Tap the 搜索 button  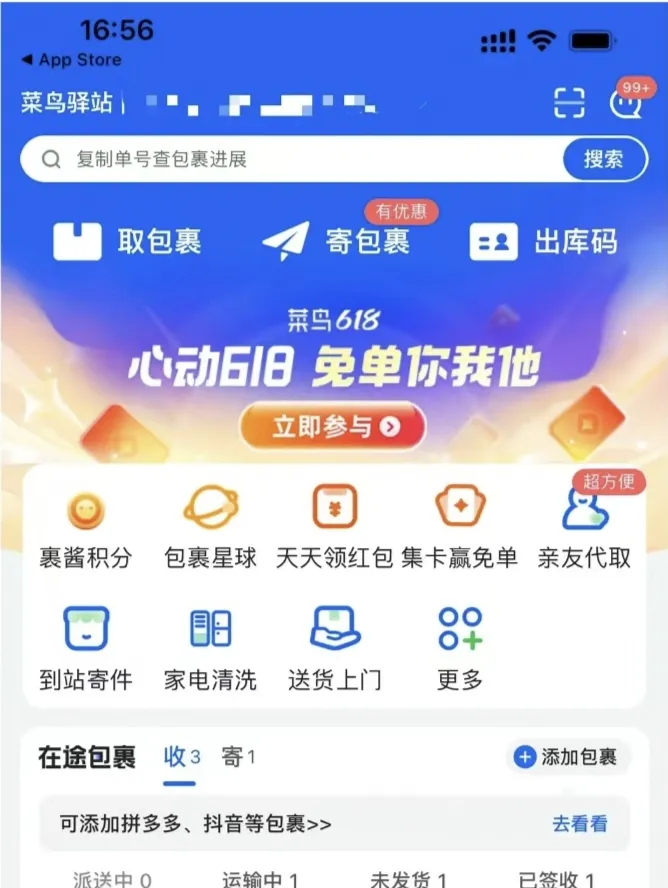coord(603,159)
